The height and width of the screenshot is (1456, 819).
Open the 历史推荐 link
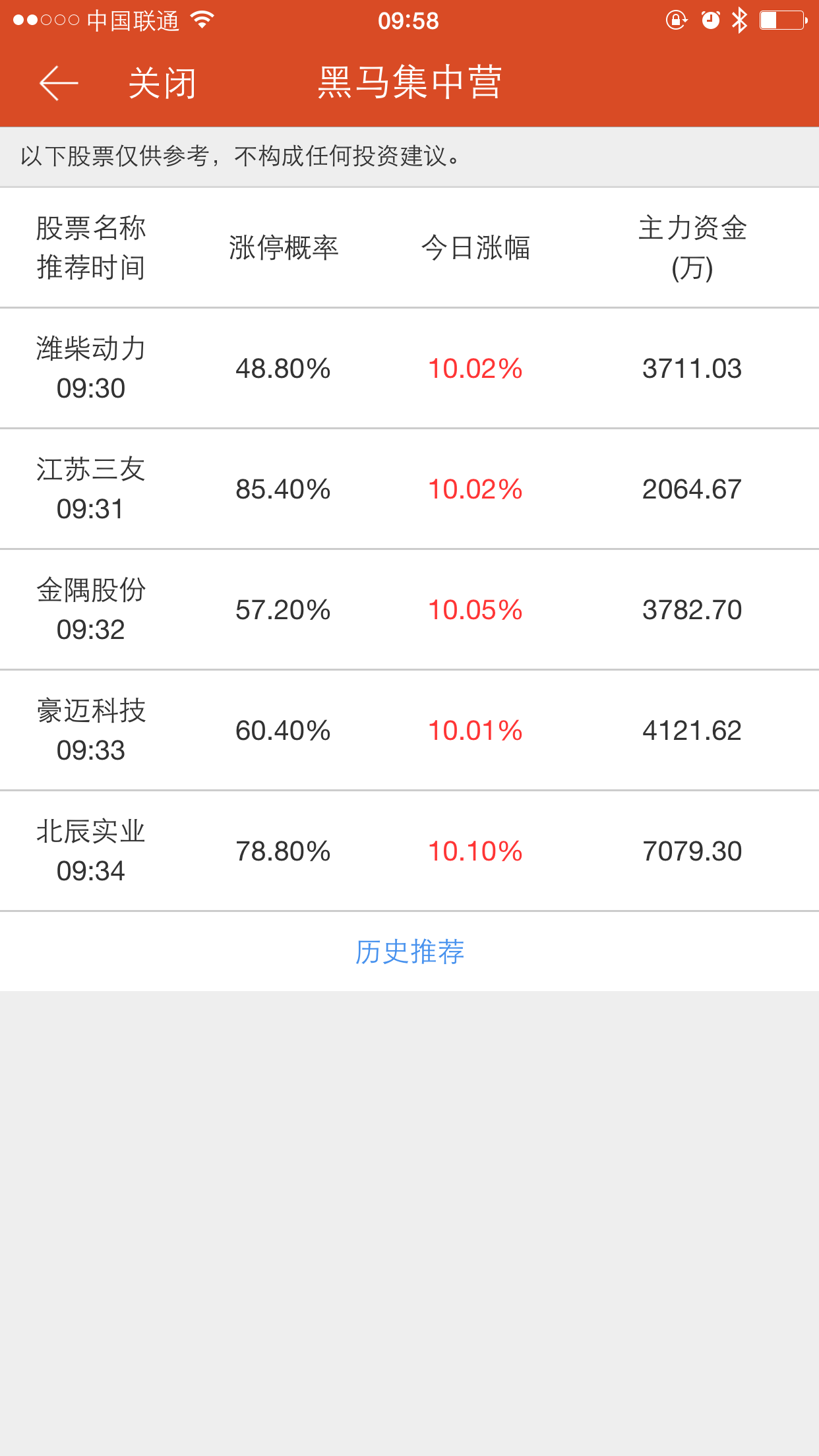pos(409,952)
